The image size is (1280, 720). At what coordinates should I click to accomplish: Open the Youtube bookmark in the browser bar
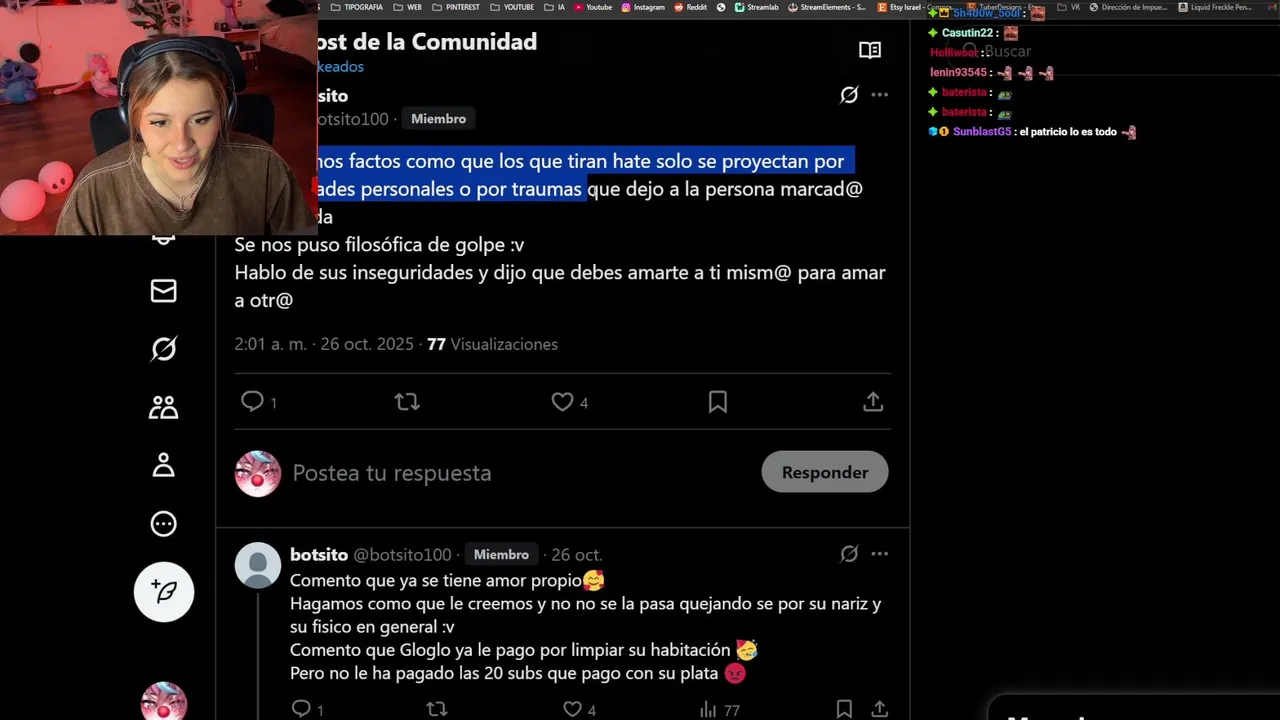593,7
